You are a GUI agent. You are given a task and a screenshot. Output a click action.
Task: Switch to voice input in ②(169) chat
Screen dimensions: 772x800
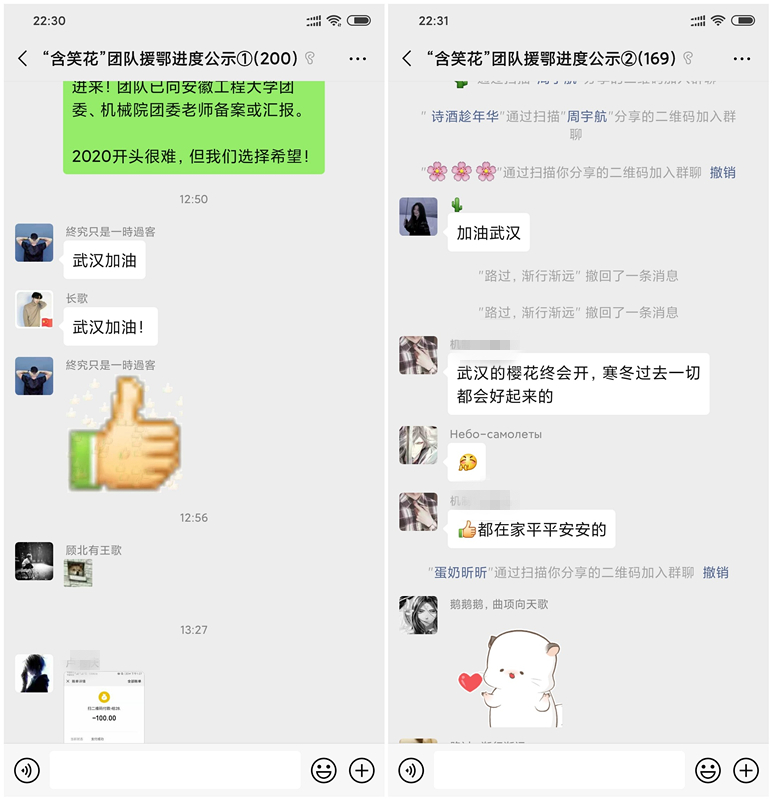click(x=411, y=770)
